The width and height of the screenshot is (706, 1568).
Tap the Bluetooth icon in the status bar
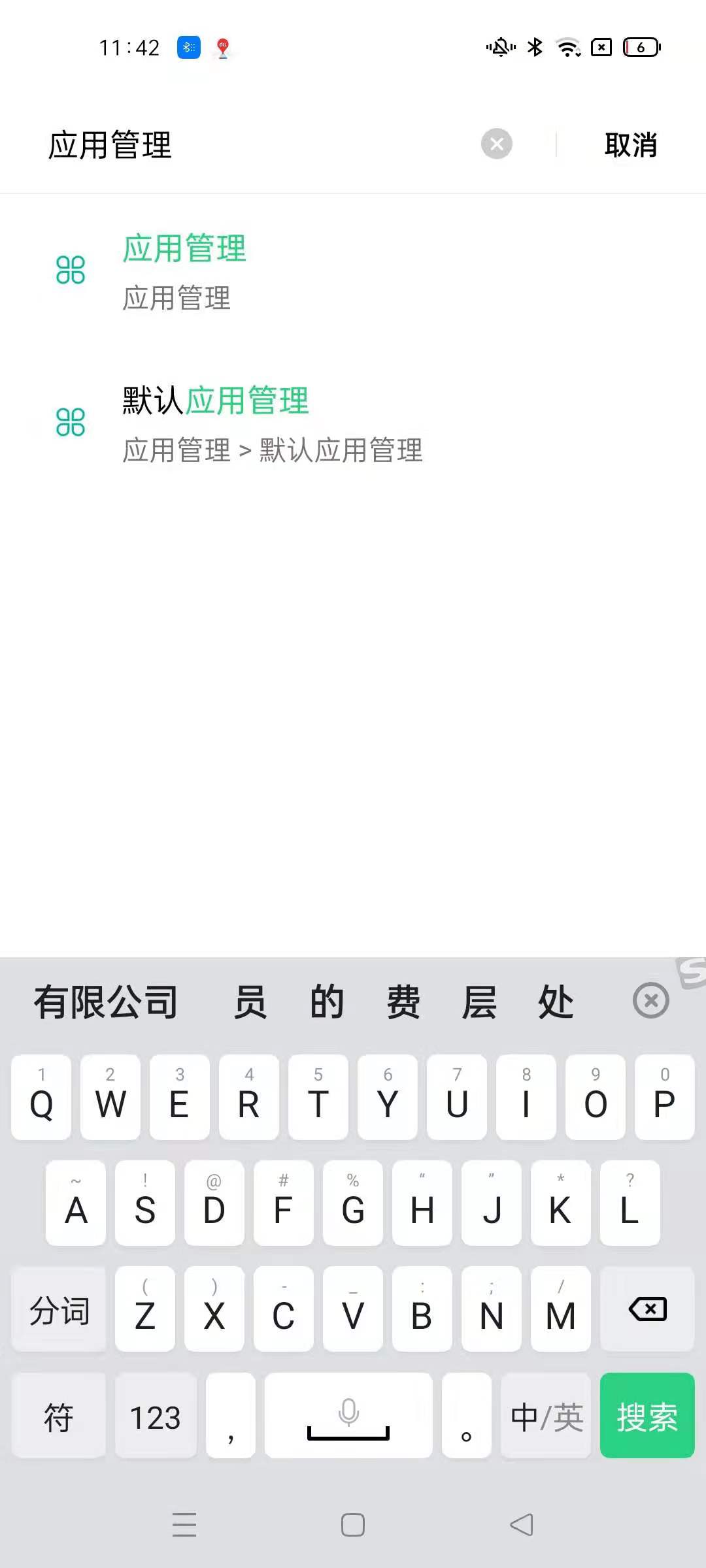click(535, 46)
